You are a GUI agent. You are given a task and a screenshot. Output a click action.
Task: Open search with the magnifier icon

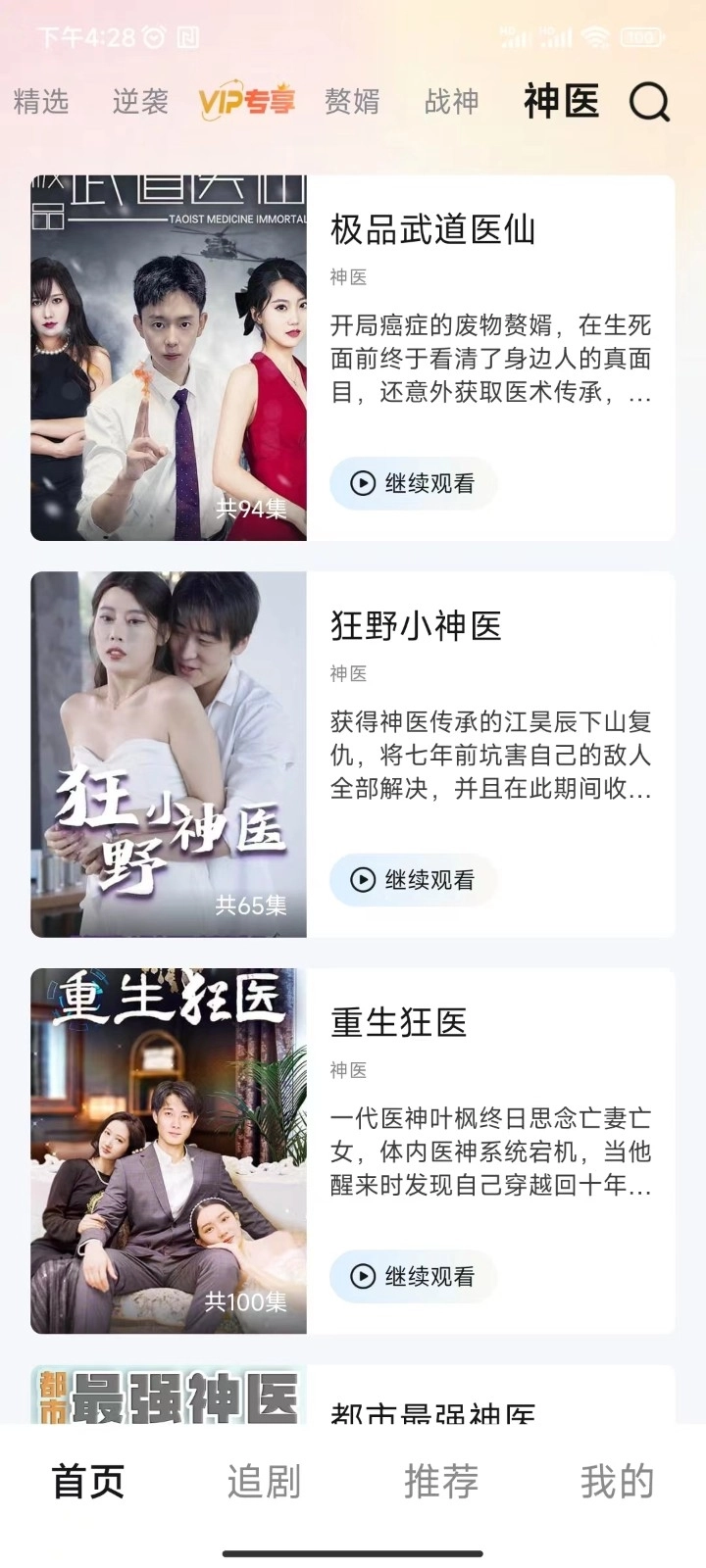point(646,102)
